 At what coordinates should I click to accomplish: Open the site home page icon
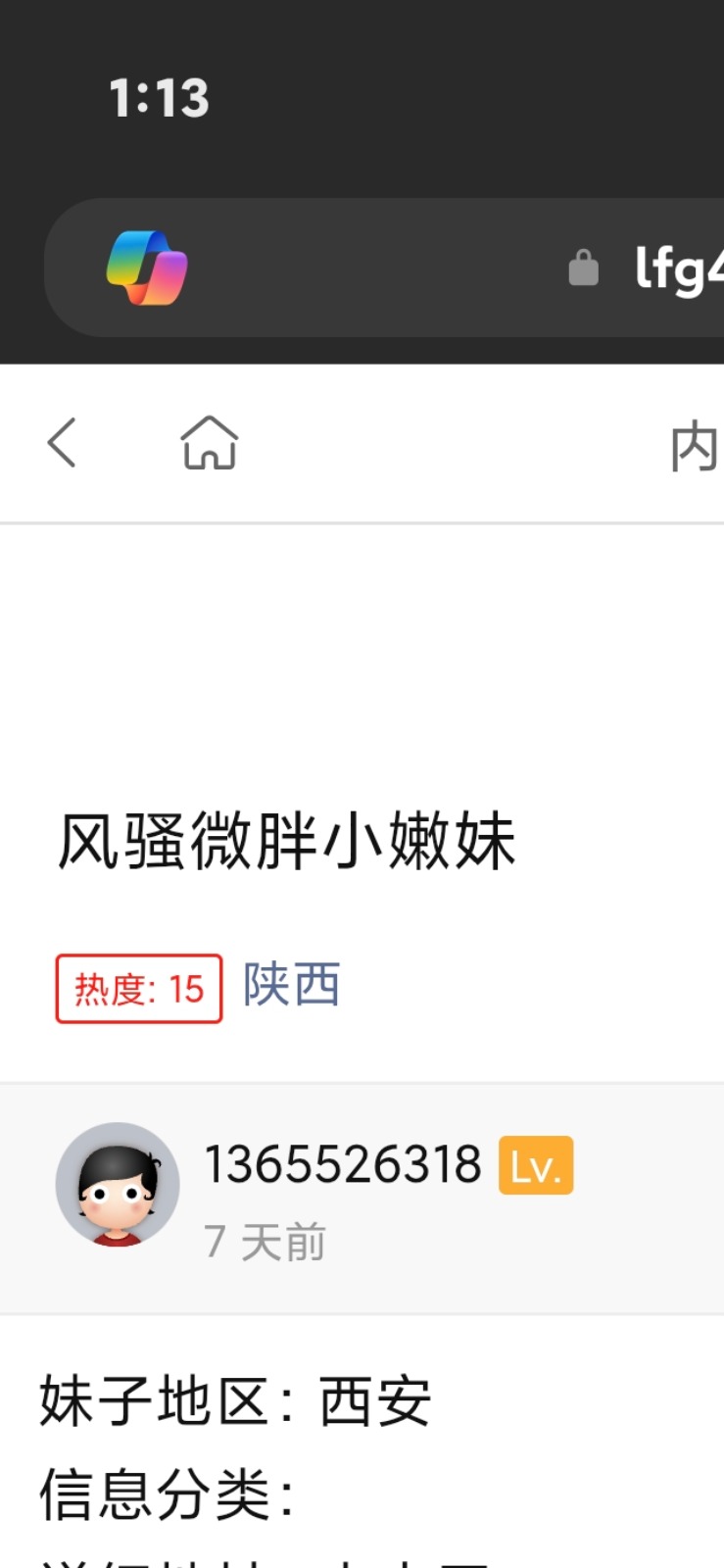point(210,443)
